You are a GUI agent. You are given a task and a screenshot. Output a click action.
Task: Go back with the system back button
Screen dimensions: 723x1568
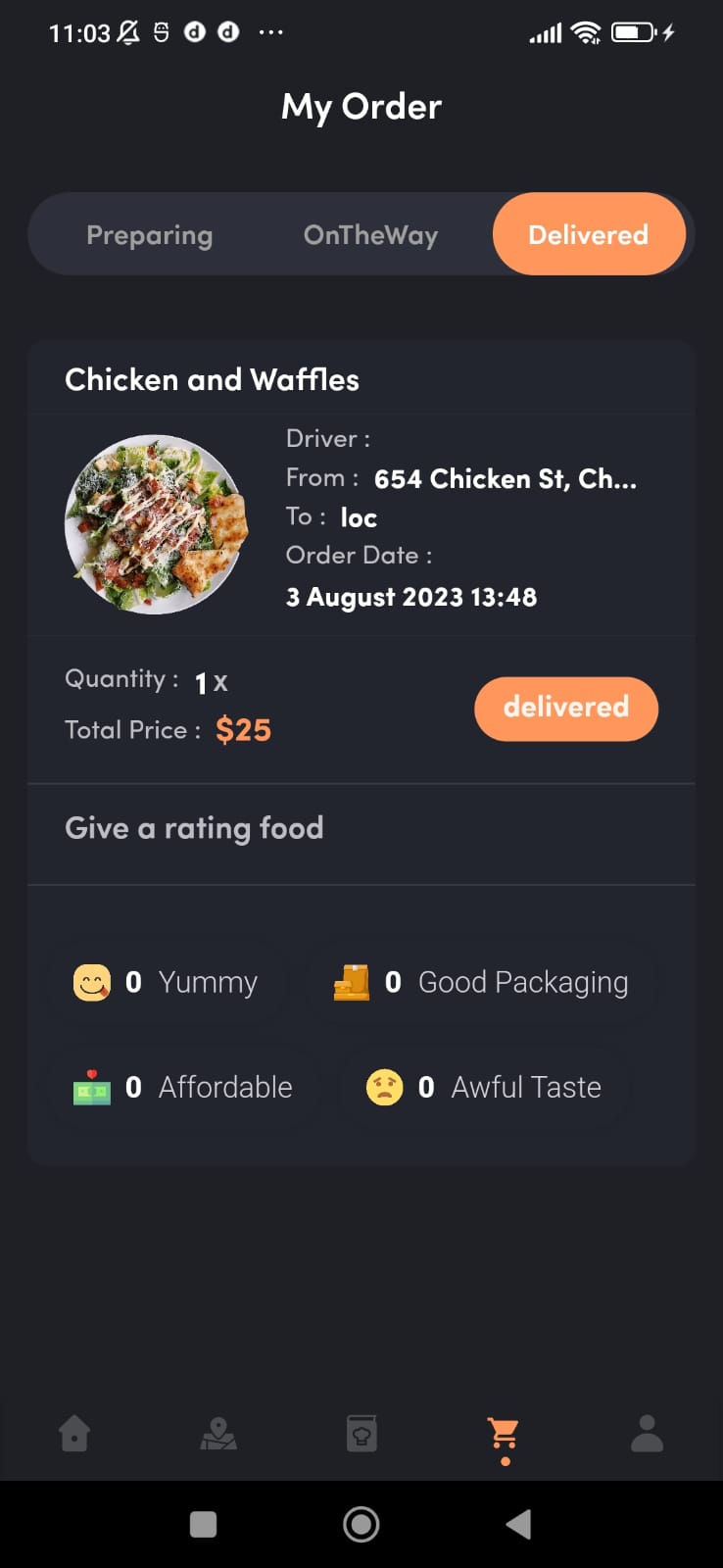(518, 1524)
